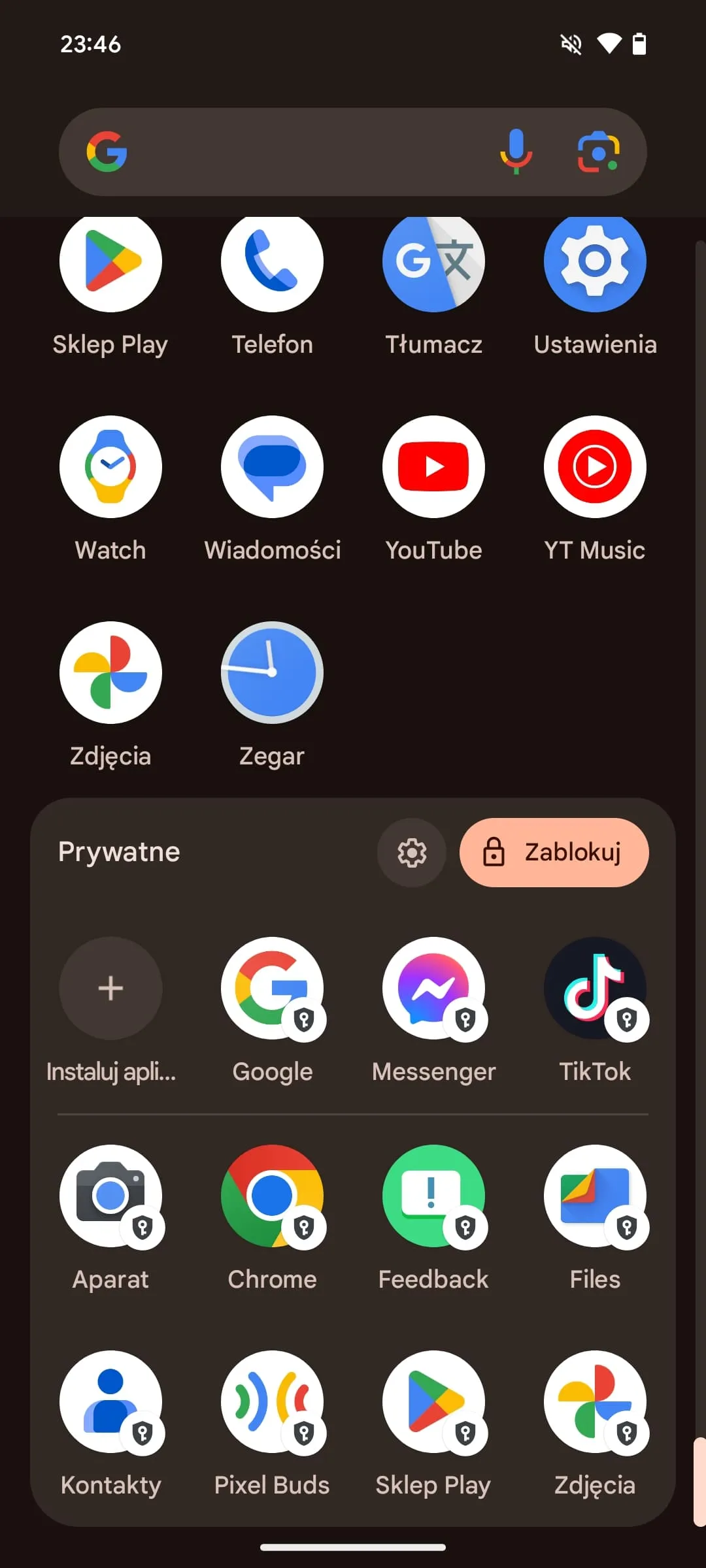The width and height of the screenshot is (706, 1568).
Task: Open private Messenger app
Action: [433, 988]
